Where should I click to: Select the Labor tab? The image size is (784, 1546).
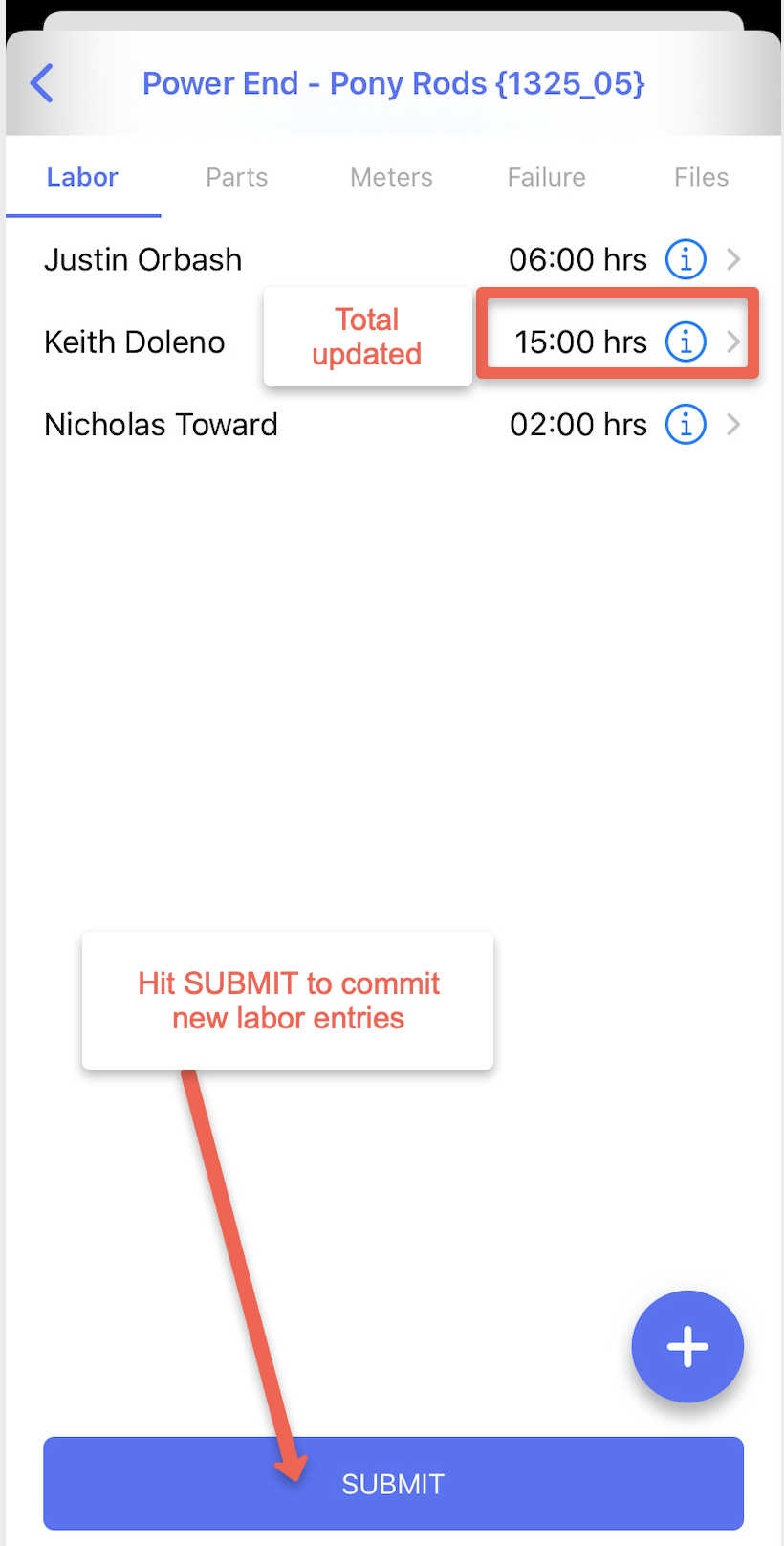pyautogui.click(x=82, y=177)
